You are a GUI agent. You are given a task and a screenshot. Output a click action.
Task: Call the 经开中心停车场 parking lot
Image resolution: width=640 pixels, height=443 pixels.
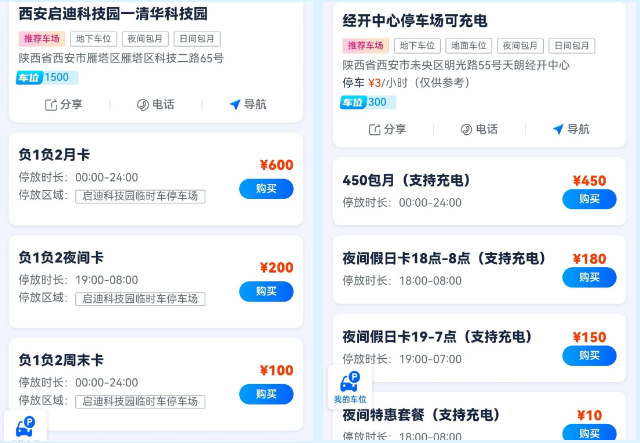point(479,129)
